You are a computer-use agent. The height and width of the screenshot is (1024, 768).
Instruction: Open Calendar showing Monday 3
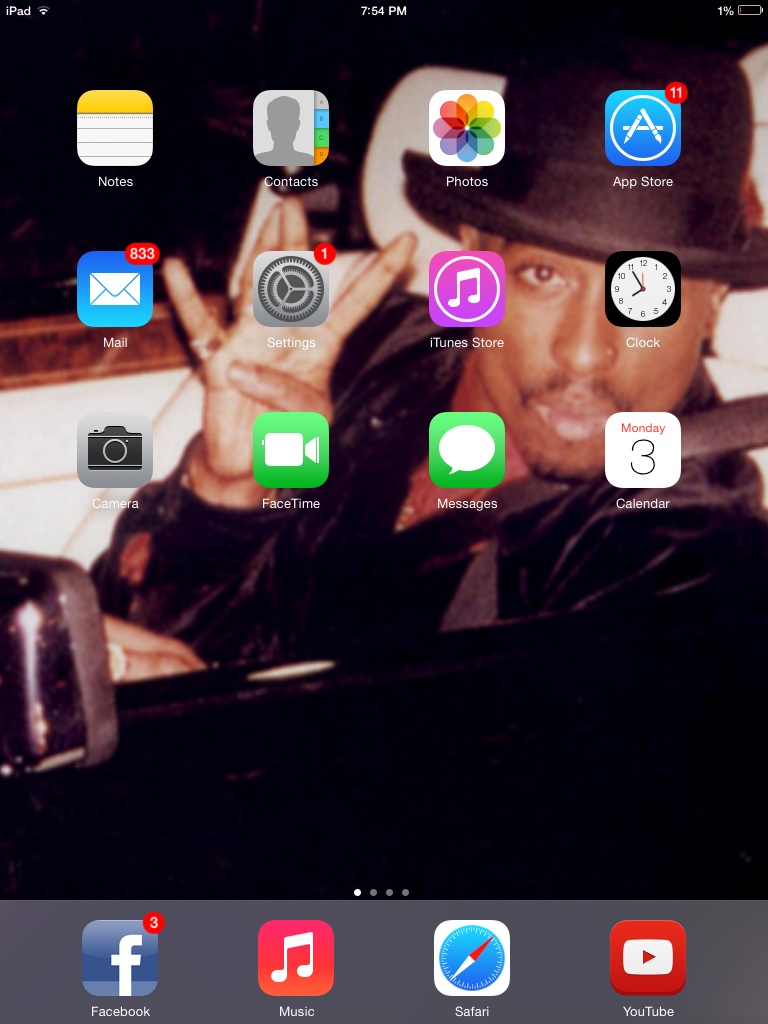pos(643,450)
